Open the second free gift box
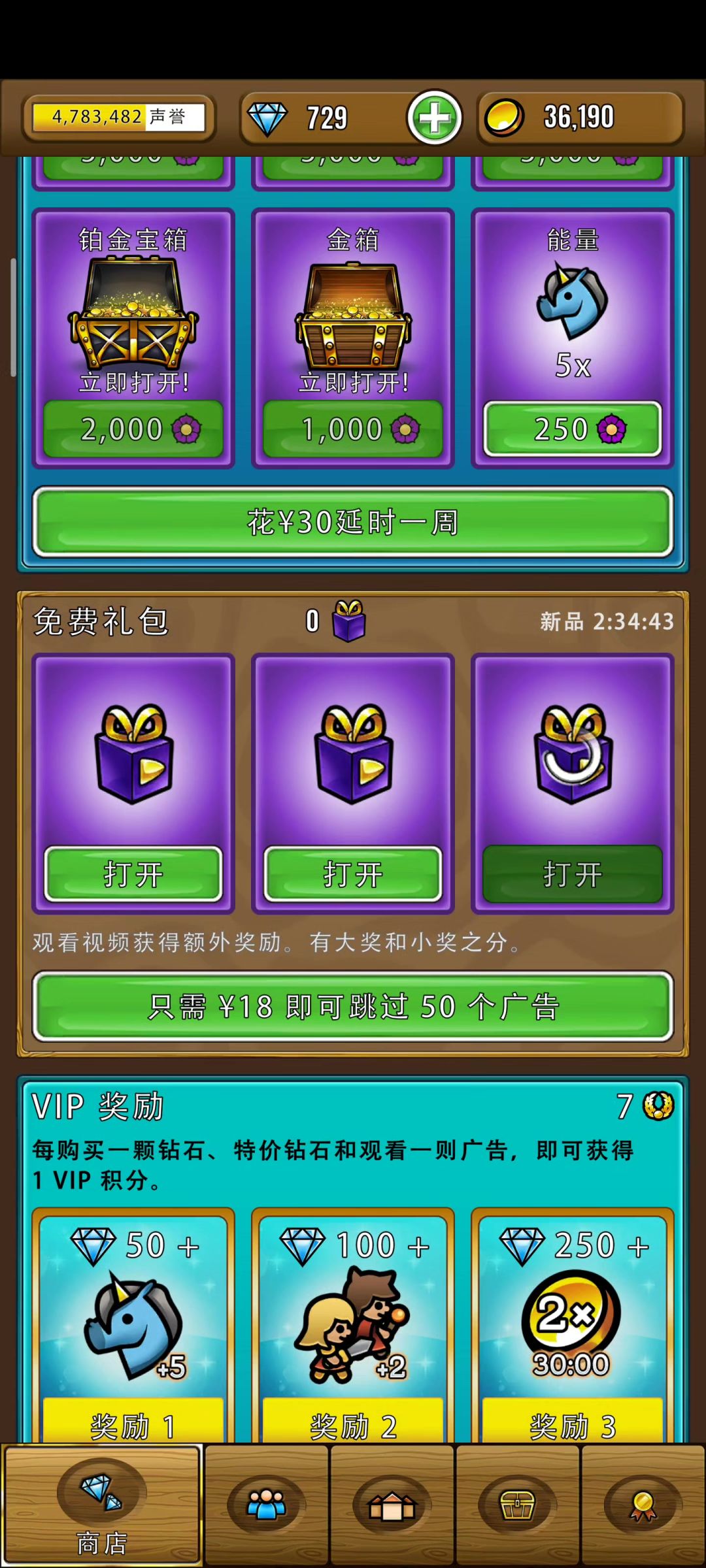The width and height of the screenshot is (706, 1568). coord(353,874)
